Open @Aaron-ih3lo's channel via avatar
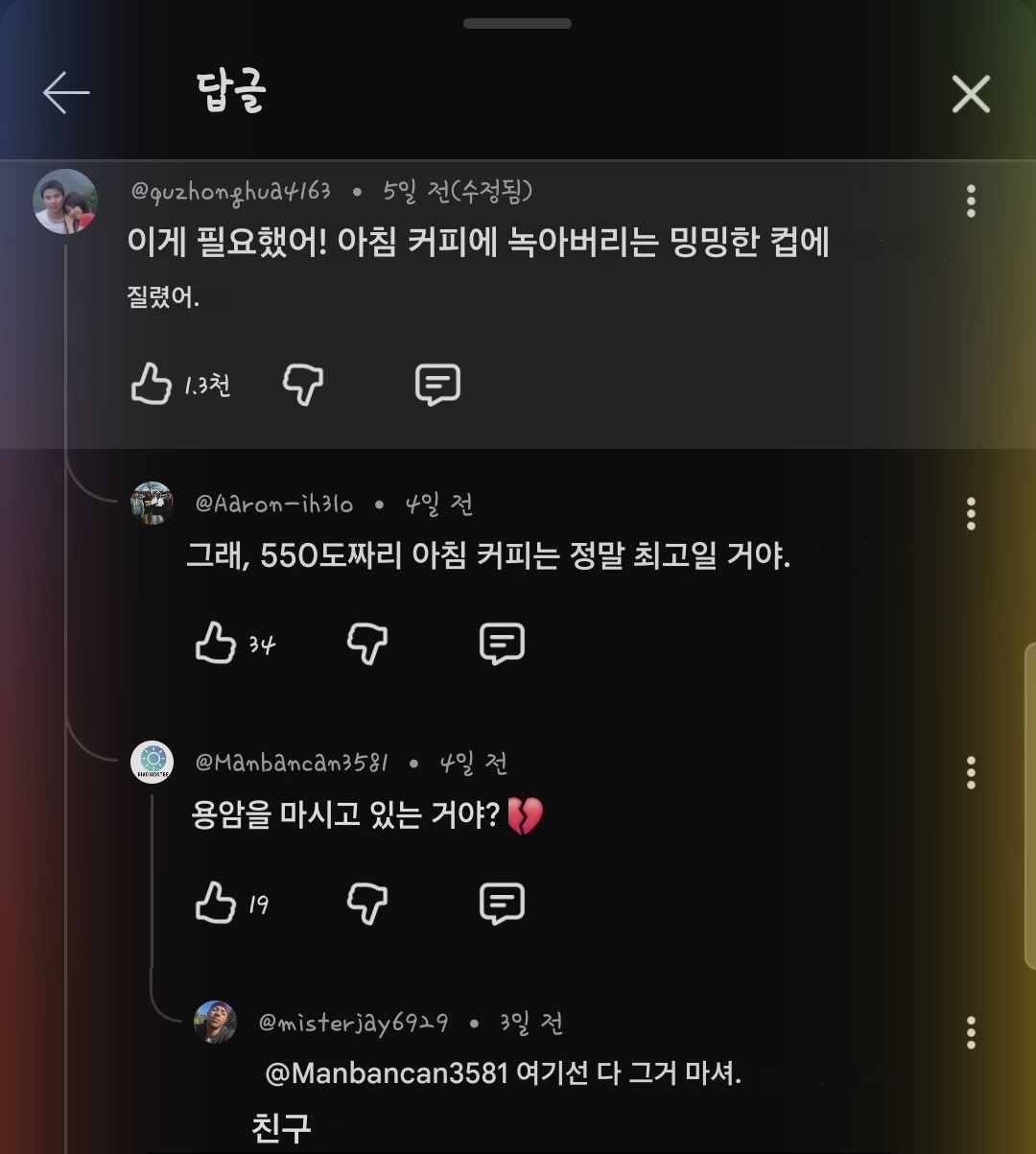 click(x=152, y=504)
